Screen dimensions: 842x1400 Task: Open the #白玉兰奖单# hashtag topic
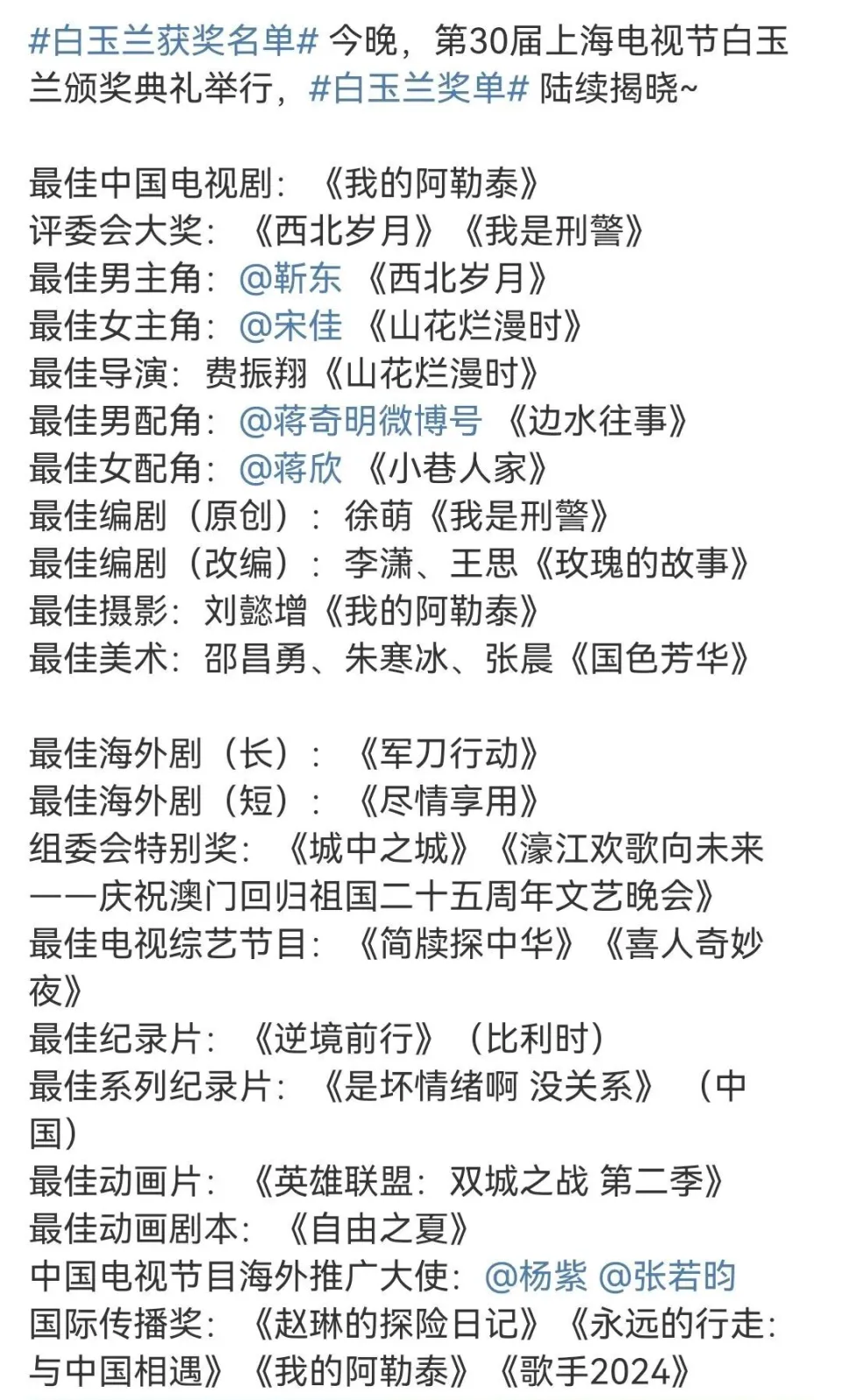click(x=419, y=88)
